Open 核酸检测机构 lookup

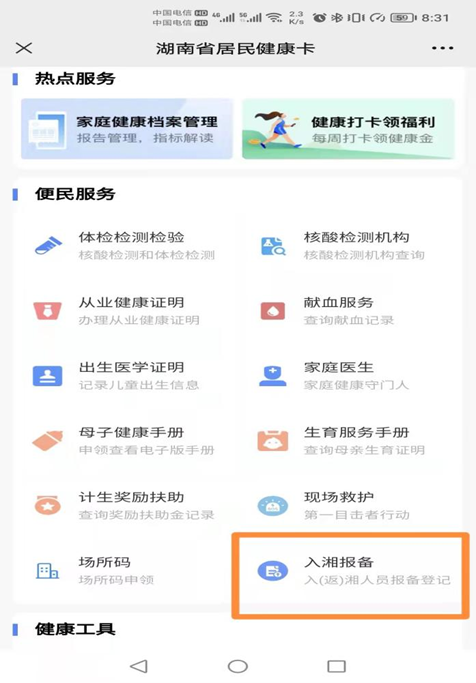pos(342,246)
